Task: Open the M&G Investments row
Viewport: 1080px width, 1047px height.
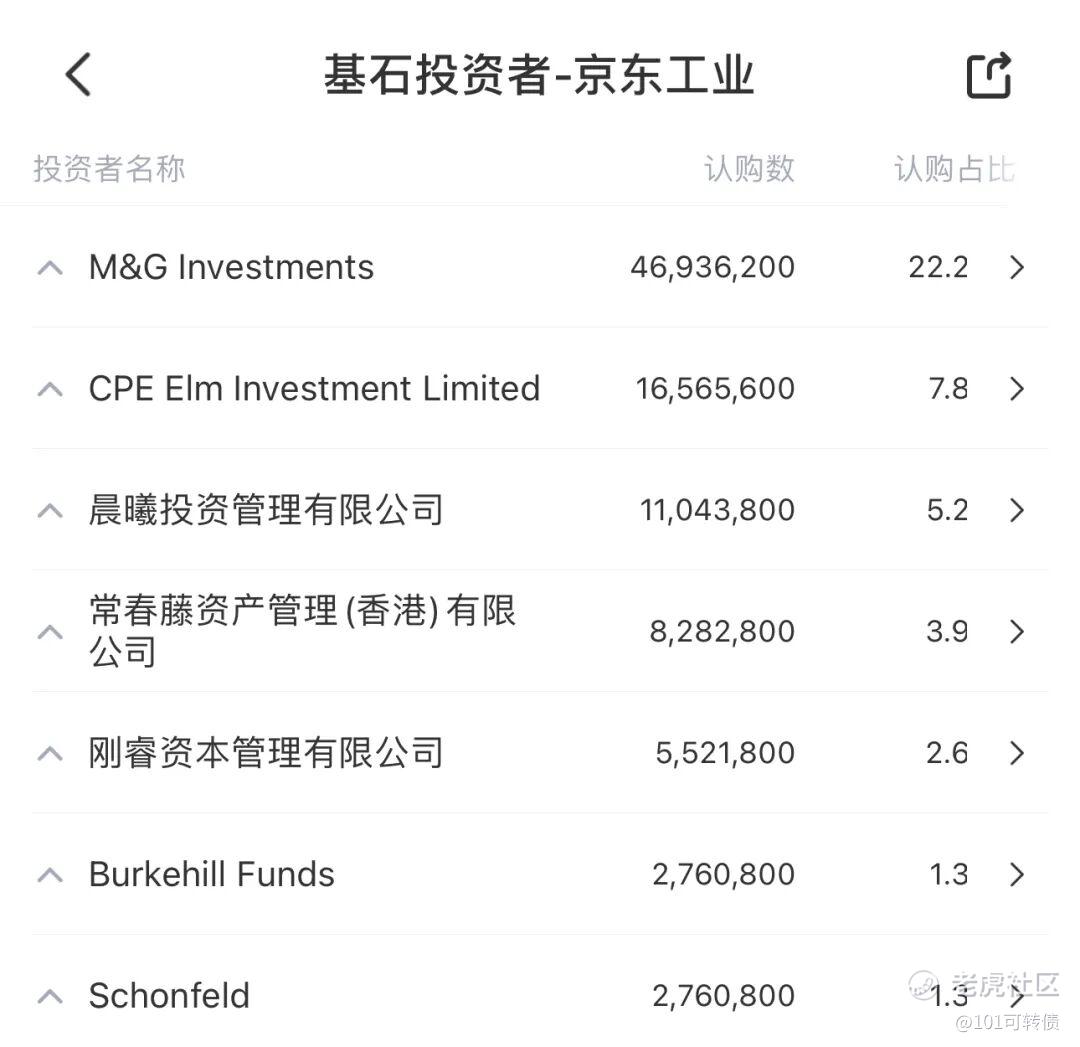Action: [x=540, y=267]
